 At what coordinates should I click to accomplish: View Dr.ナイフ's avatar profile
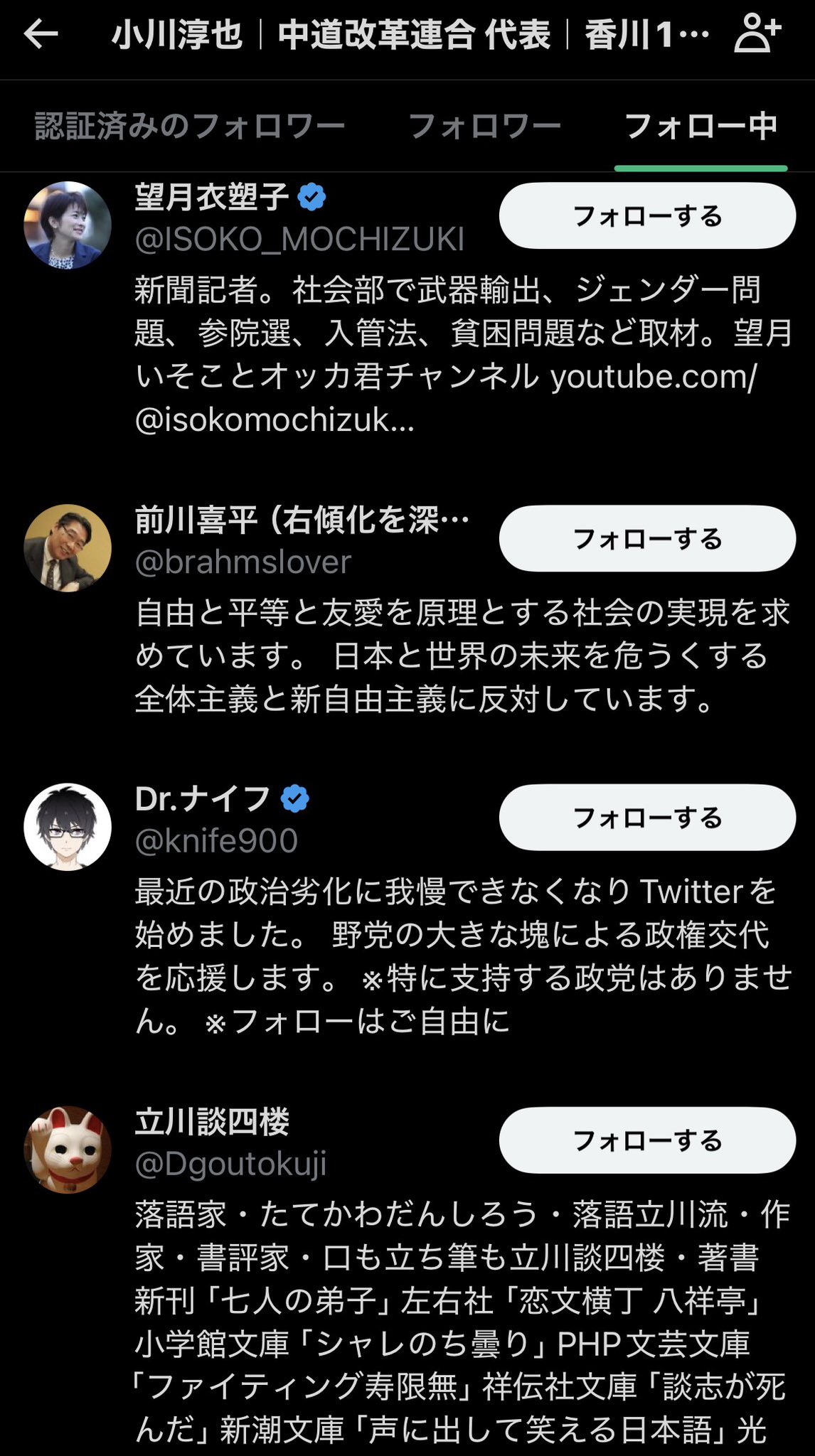click(68, 827)
